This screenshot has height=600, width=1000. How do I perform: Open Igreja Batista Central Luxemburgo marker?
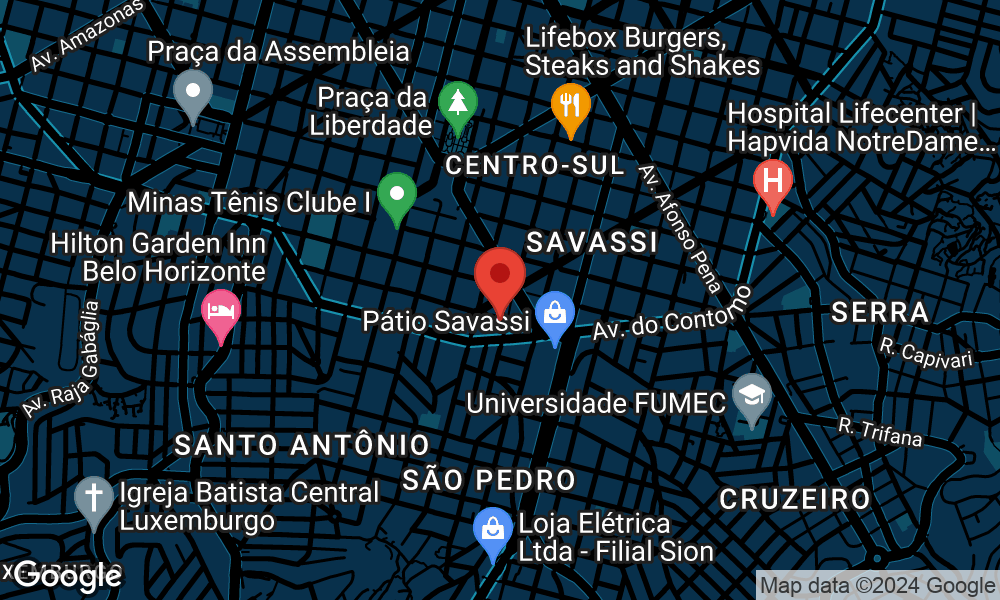[94, 497]
